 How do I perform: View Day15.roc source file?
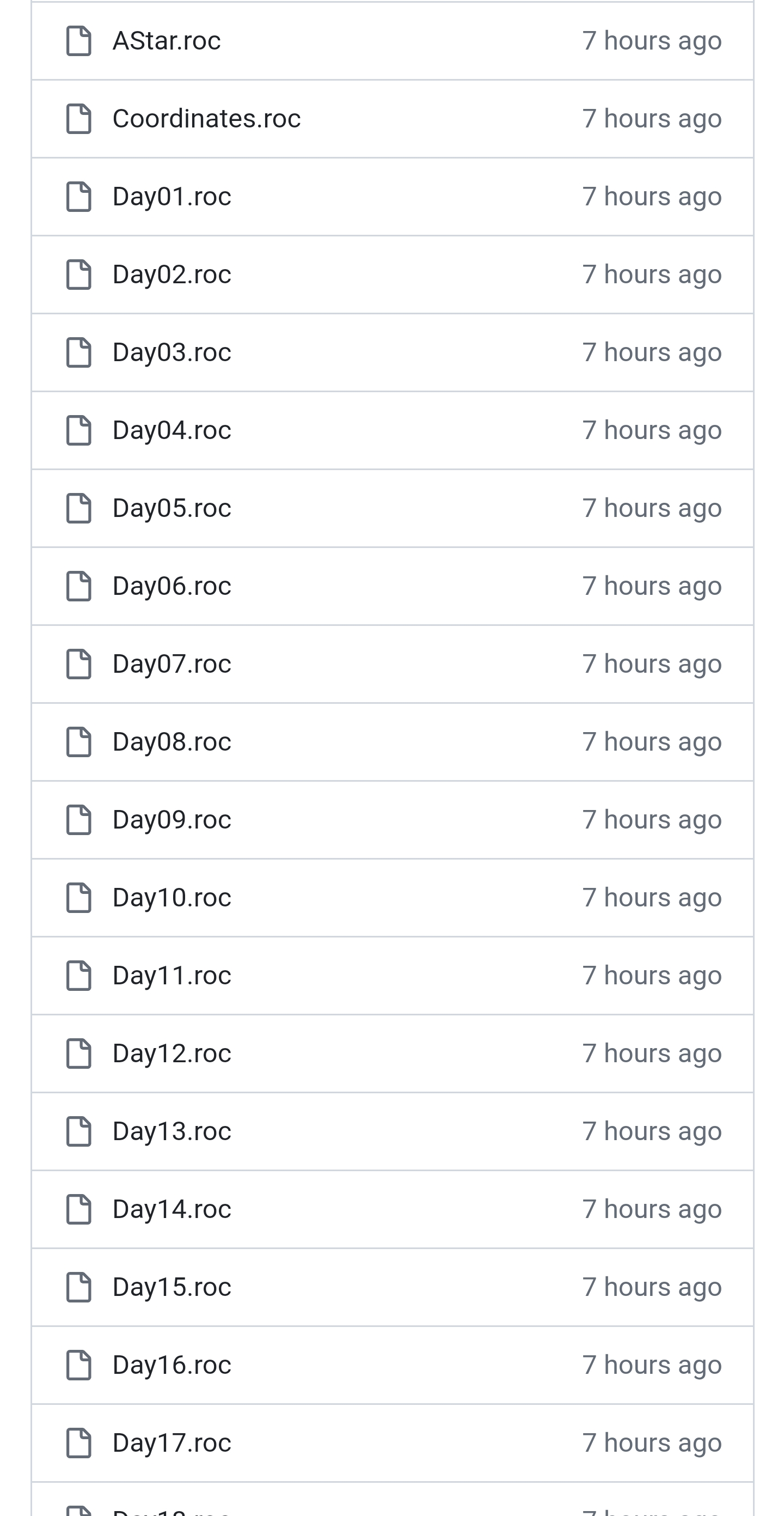[x=171, y=1287]
